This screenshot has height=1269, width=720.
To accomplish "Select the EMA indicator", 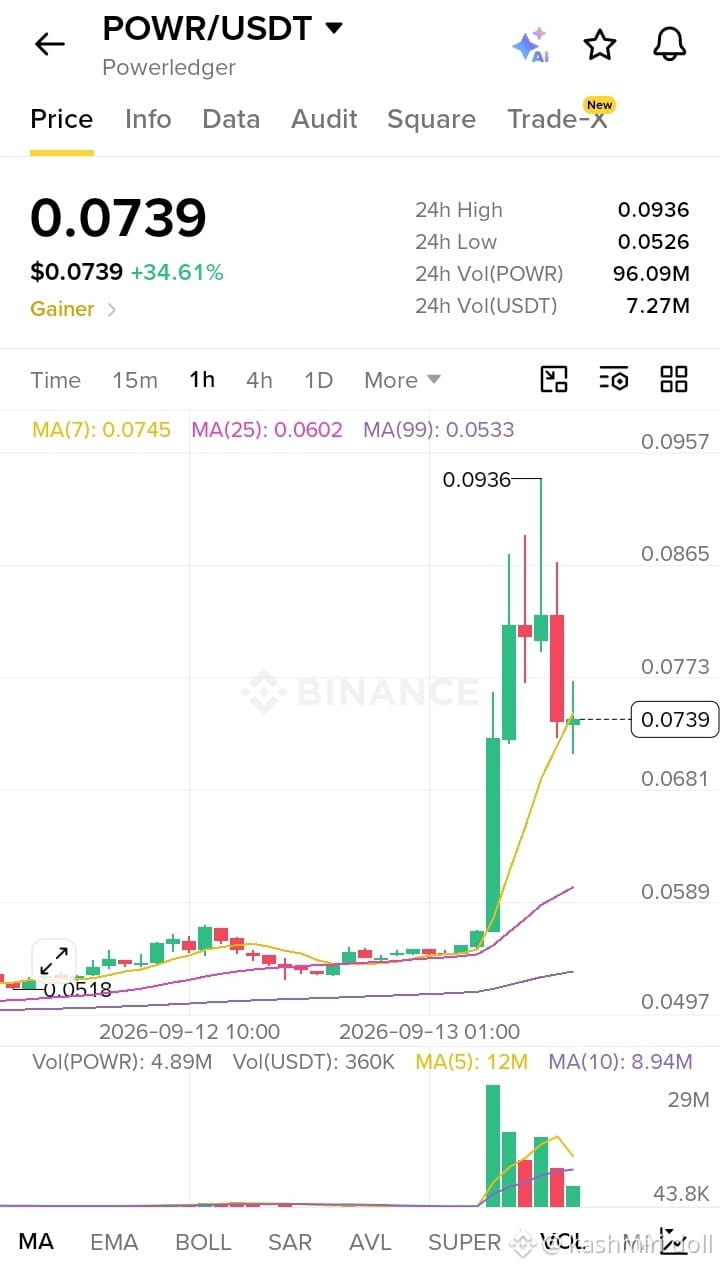I will (x=114, y=1242).
